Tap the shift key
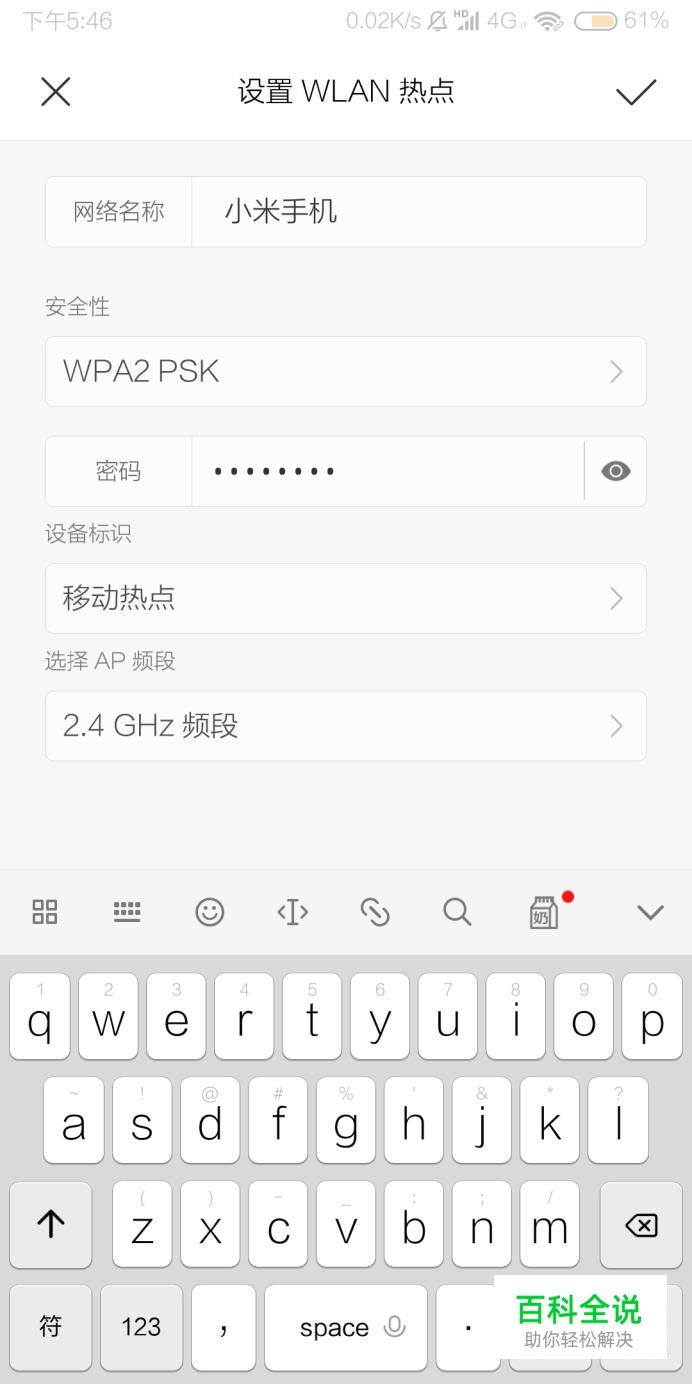This screenshot has height=1384, width=692. click(51, 1225)
